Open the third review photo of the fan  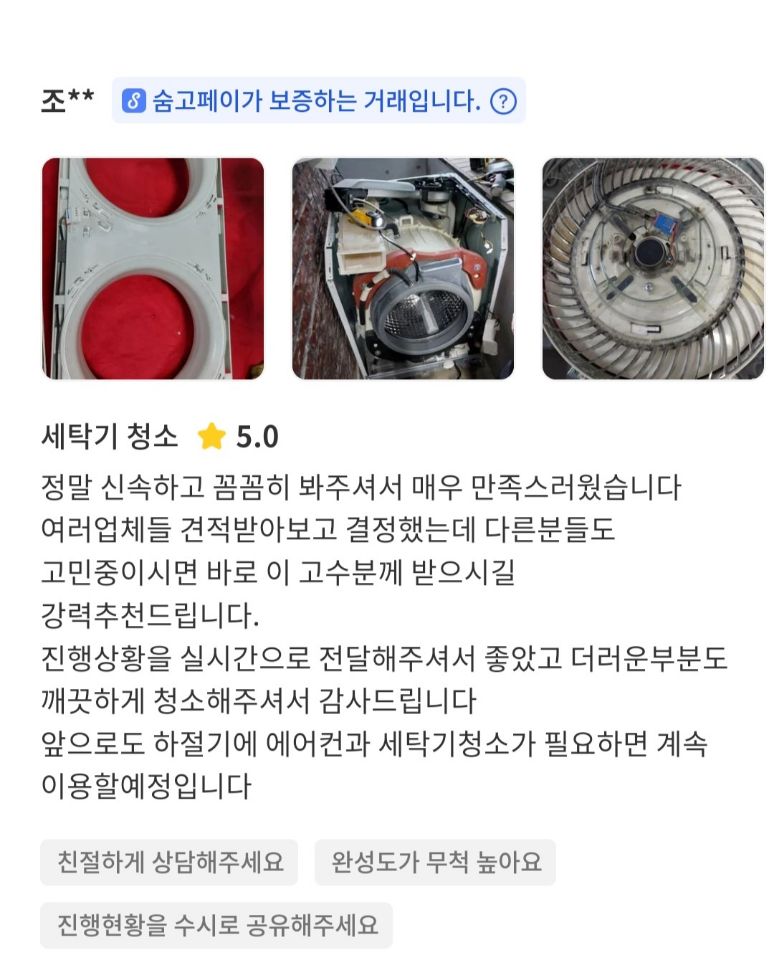(x=652, y=268)
